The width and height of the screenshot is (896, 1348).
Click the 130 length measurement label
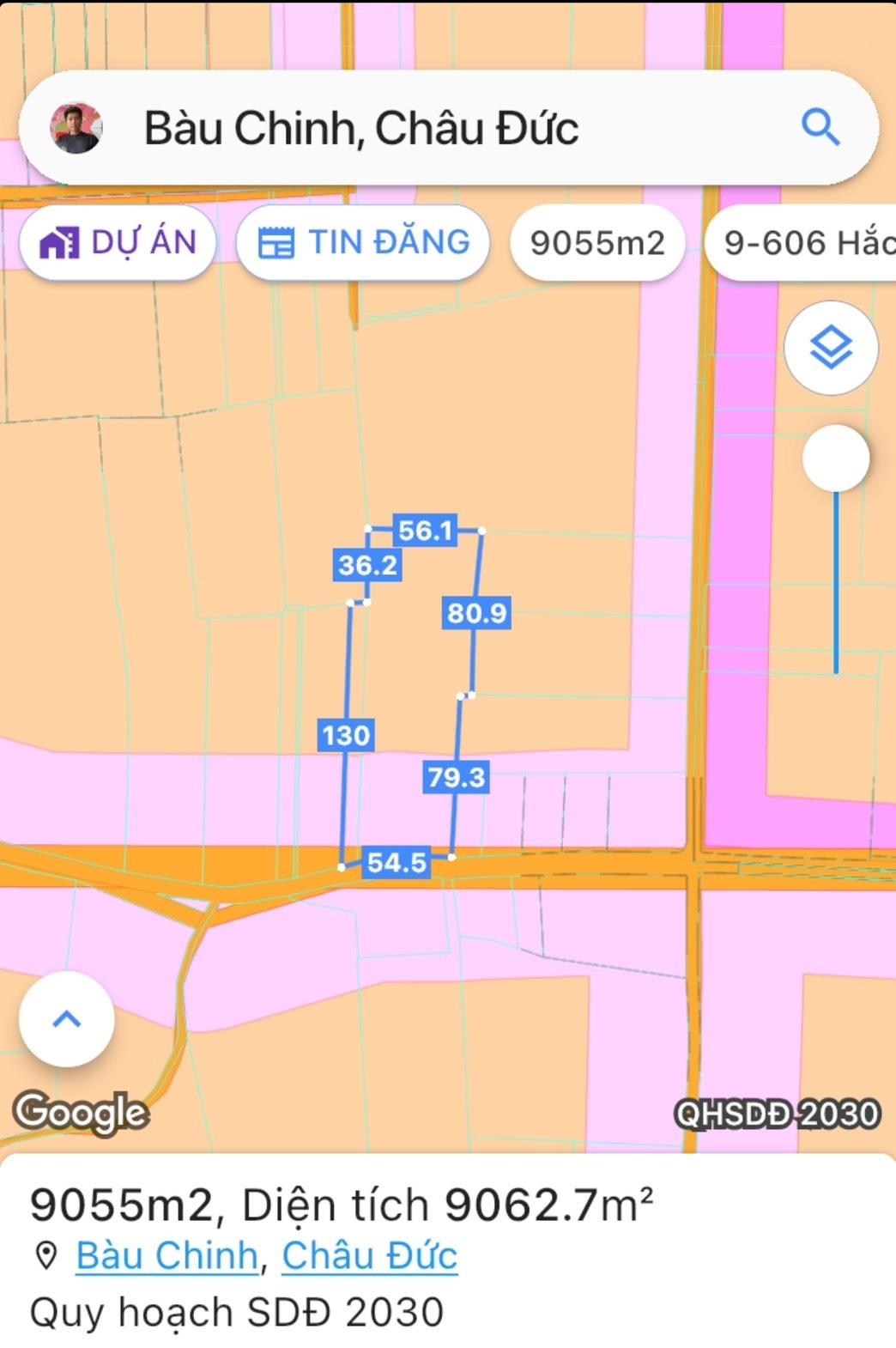coord(347,736)
